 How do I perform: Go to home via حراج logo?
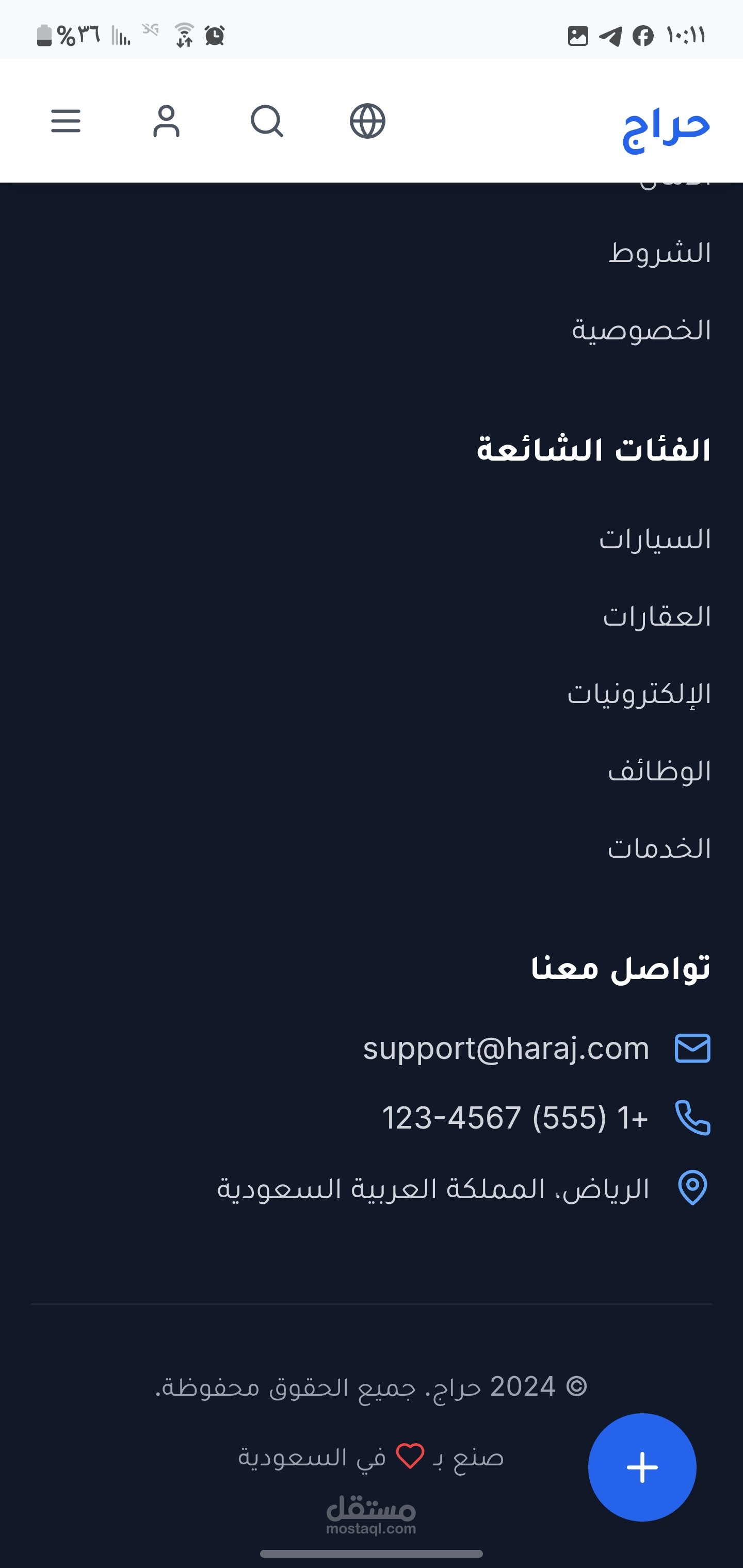coord(666,130)
